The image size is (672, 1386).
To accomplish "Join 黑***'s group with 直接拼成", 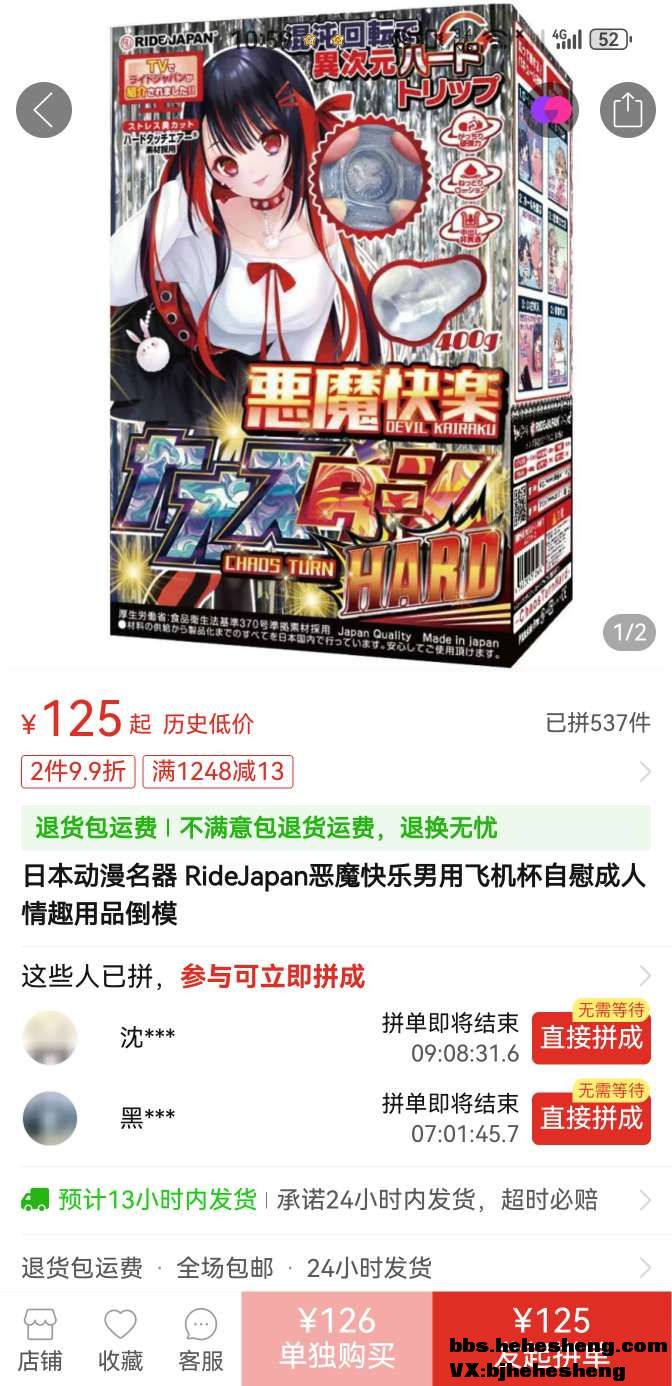I will click(x=591, y=1118).
